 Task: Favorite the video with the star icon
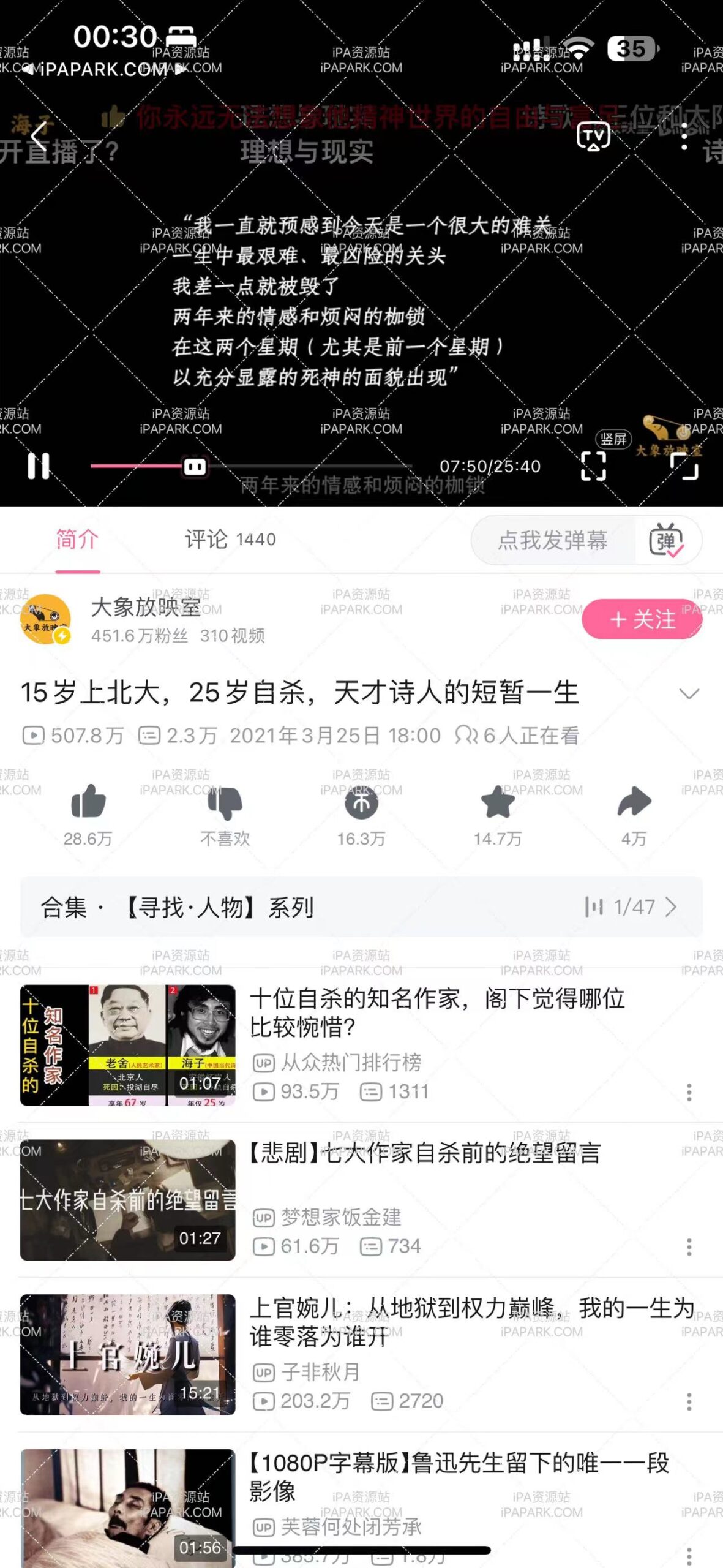497,805
